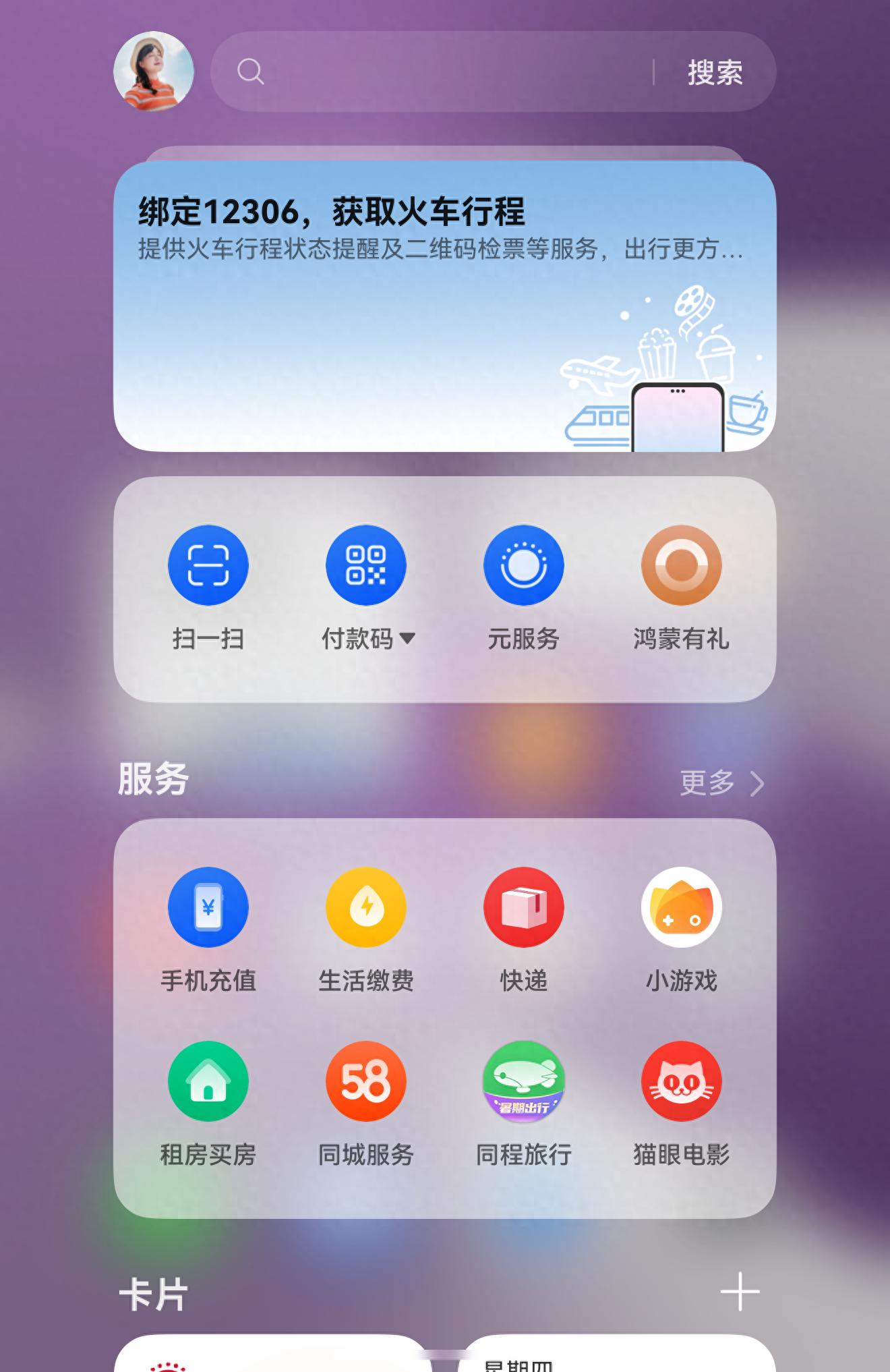This screenshot has width=890, height=1372.
Task: Tap the search input field
Action: 445,72
